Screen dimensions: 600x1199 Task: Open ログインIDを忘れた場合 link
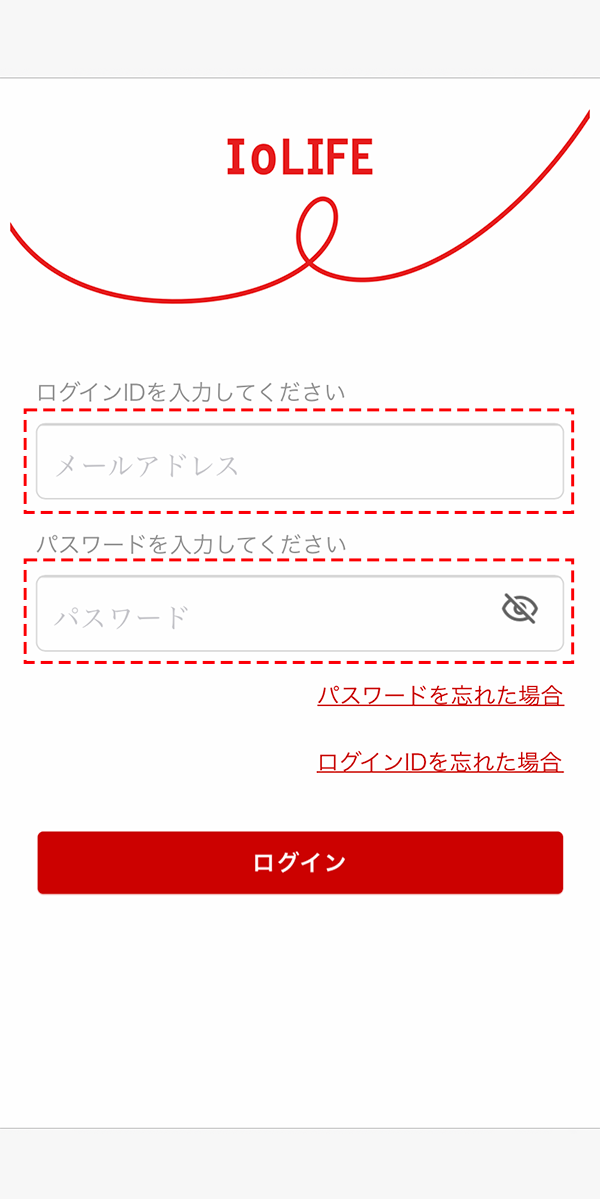(x=440, y=762)
